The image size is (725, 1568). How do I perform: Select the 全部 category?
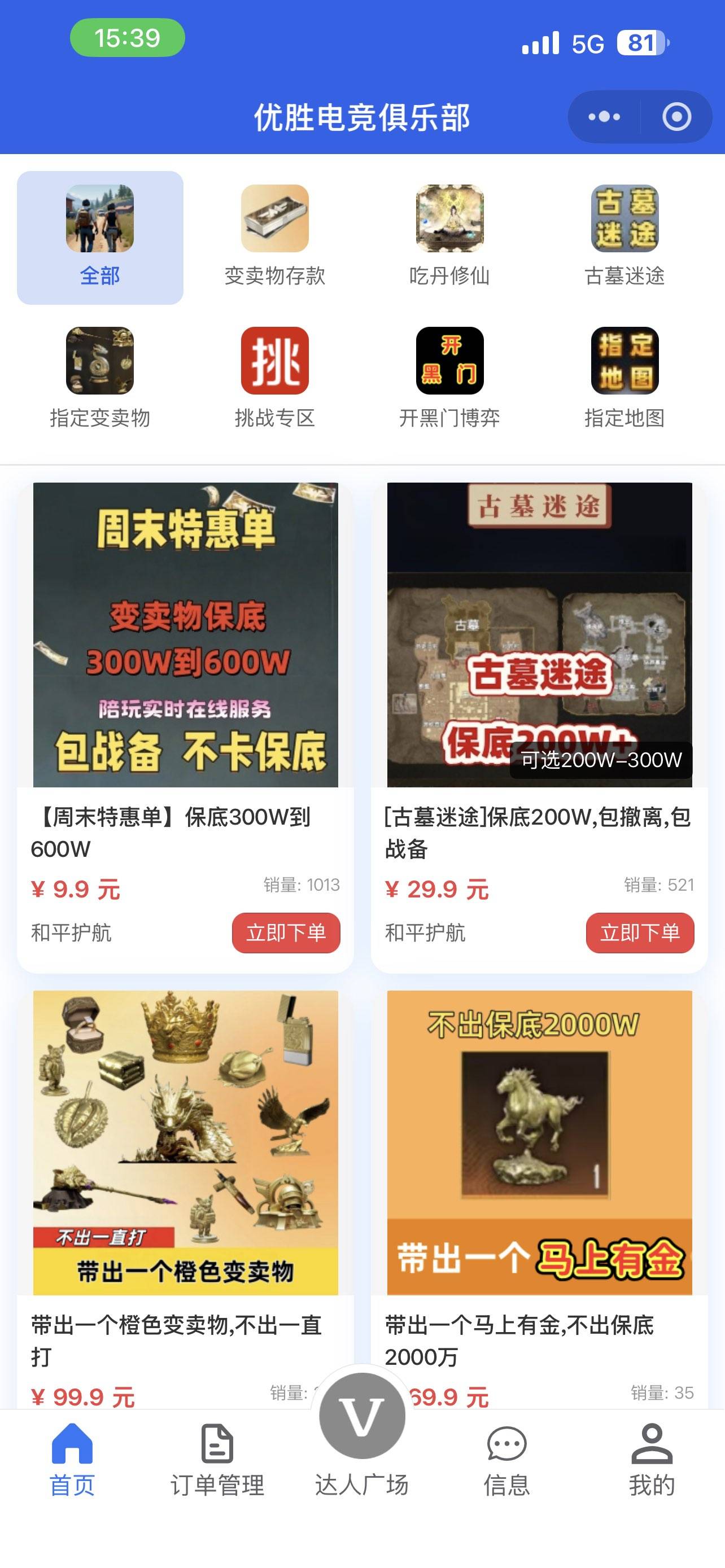point(100,238)
